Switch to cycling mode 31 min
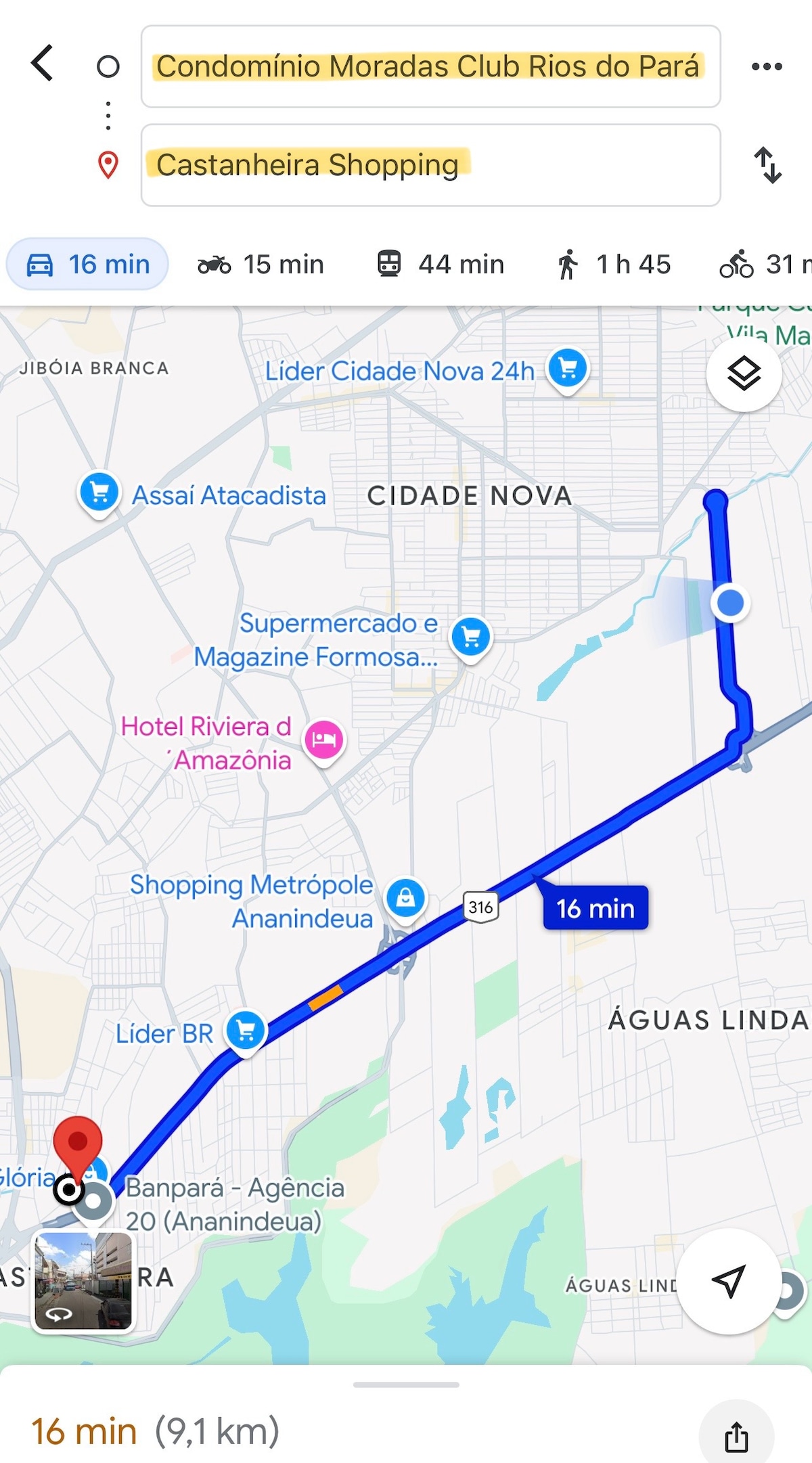 765,264
